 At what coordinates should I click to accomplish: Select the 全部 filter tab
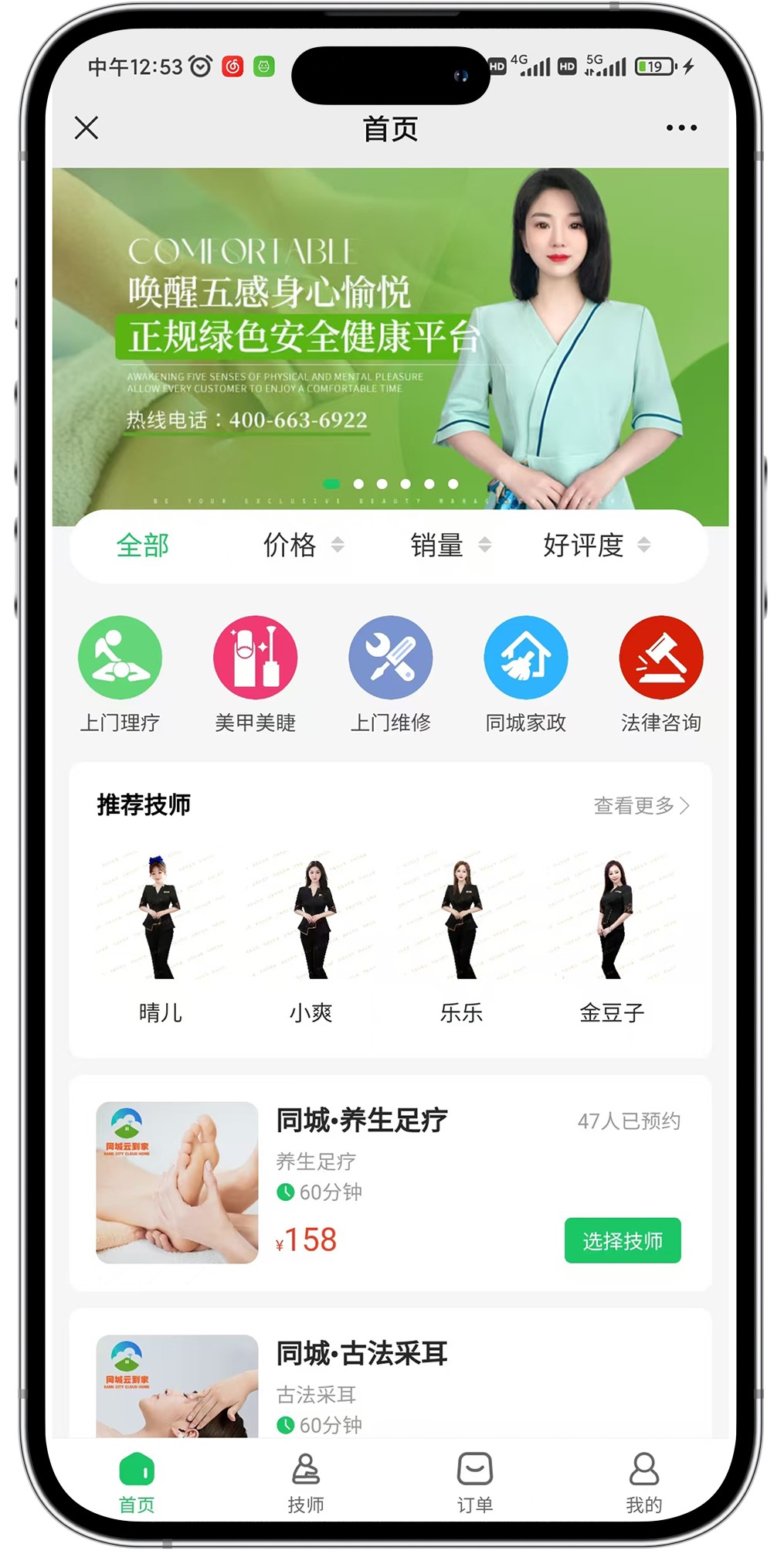[x=143, y=546]
